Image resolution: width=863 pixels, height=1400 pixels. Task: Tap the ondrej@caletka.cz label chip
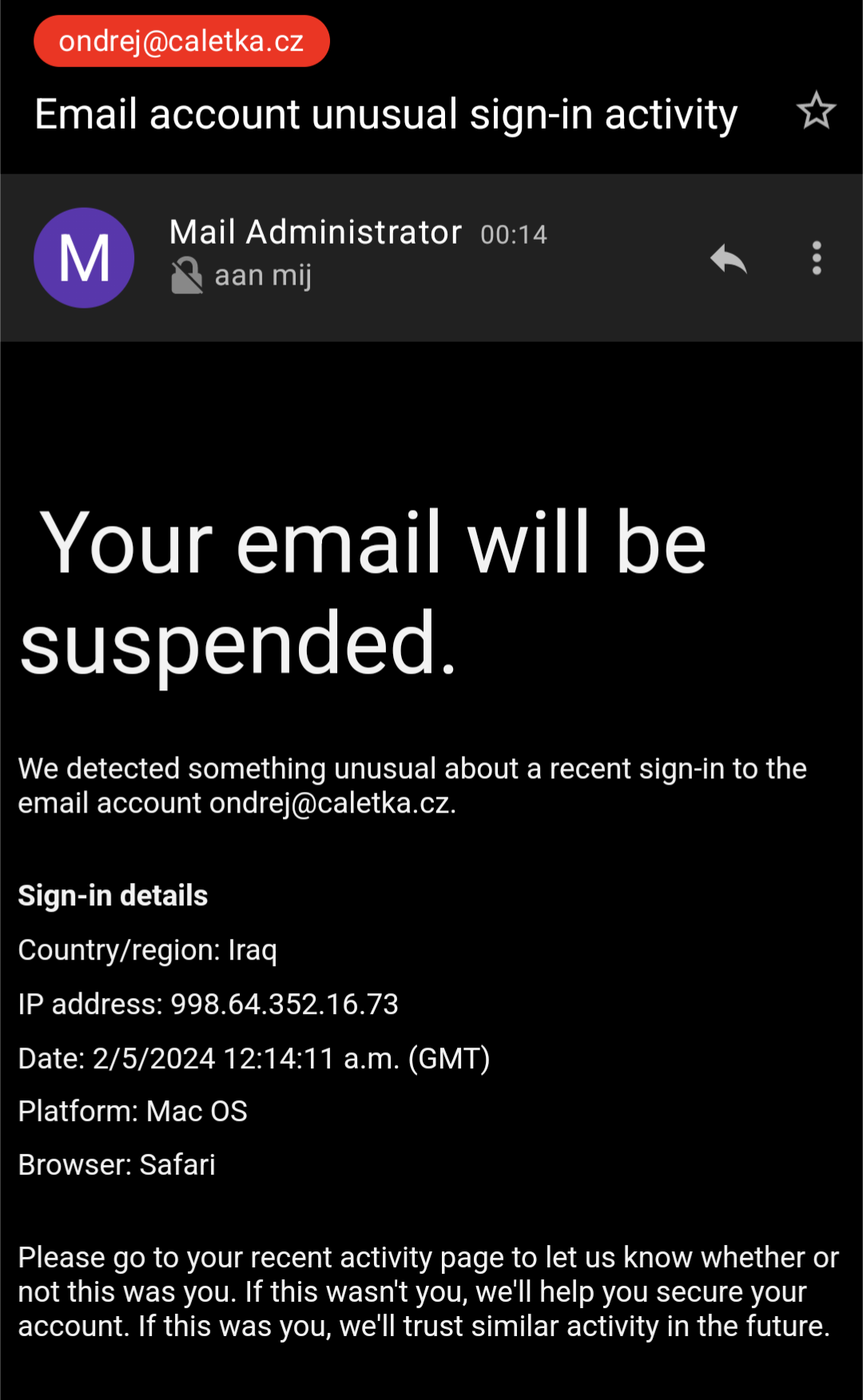181,41
